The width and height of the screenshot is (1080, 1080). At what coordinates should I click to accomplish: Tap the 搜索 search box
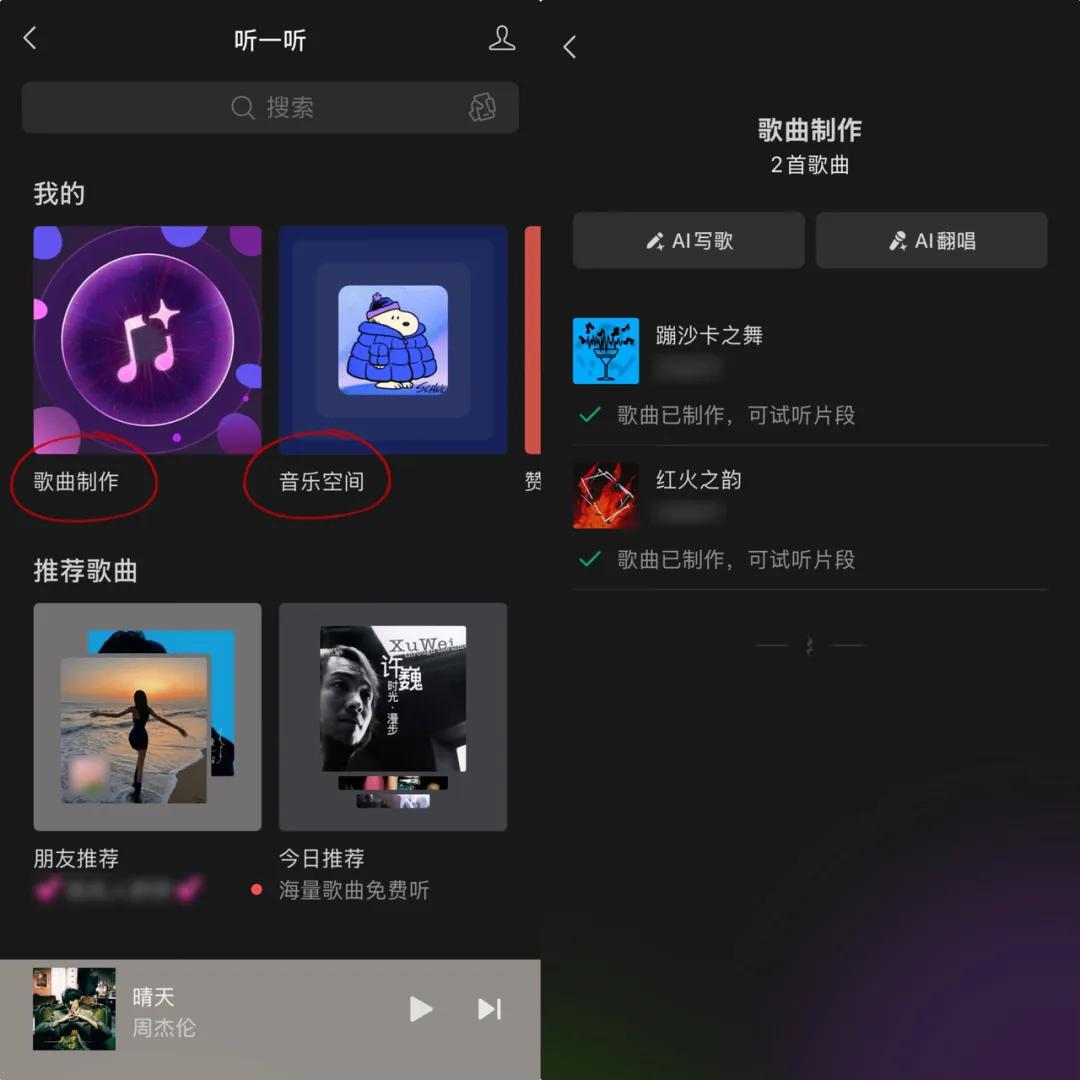270,107
